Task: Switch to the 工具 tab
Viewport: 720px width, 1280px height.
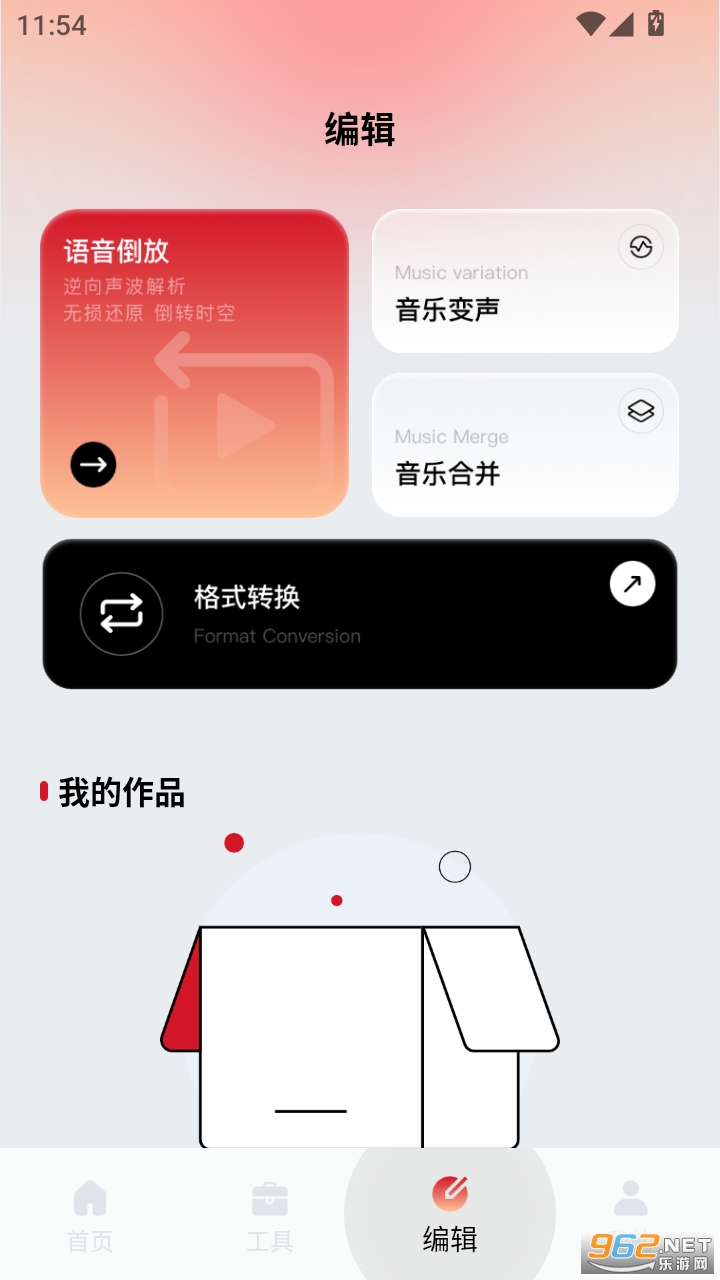Action: pos(268,1212)
